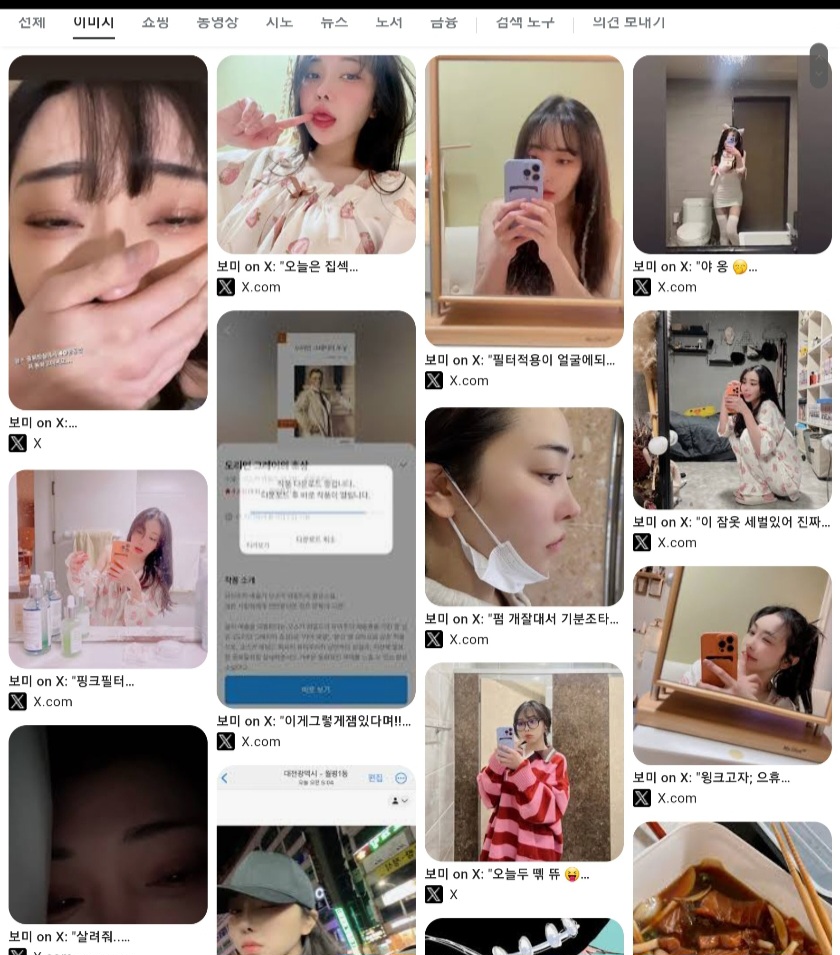Switch to the 동영상 tab
This screenshot has height=955, width=840.
tap(217, 22)
